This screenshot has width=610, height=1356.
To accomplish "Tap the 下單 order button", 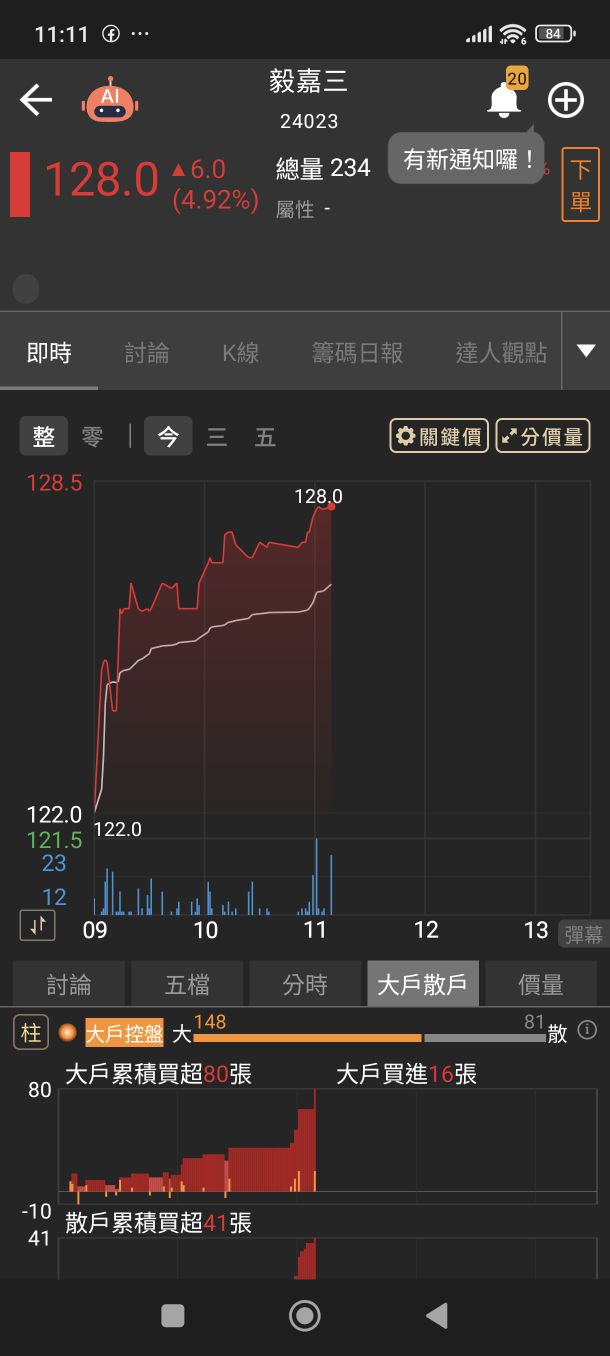I will pyautogui.click(x=580, y=185).
